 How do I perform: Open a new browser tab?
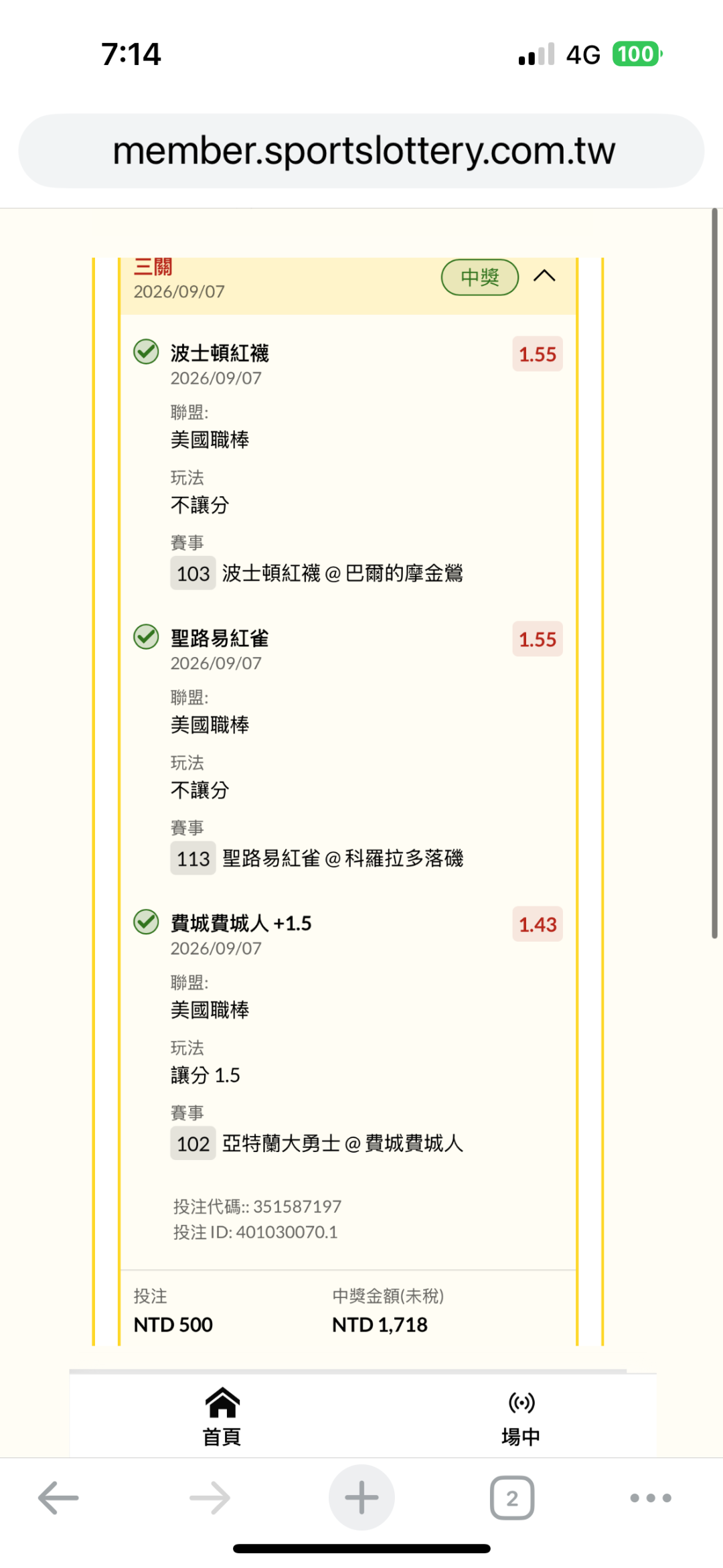361,1498
